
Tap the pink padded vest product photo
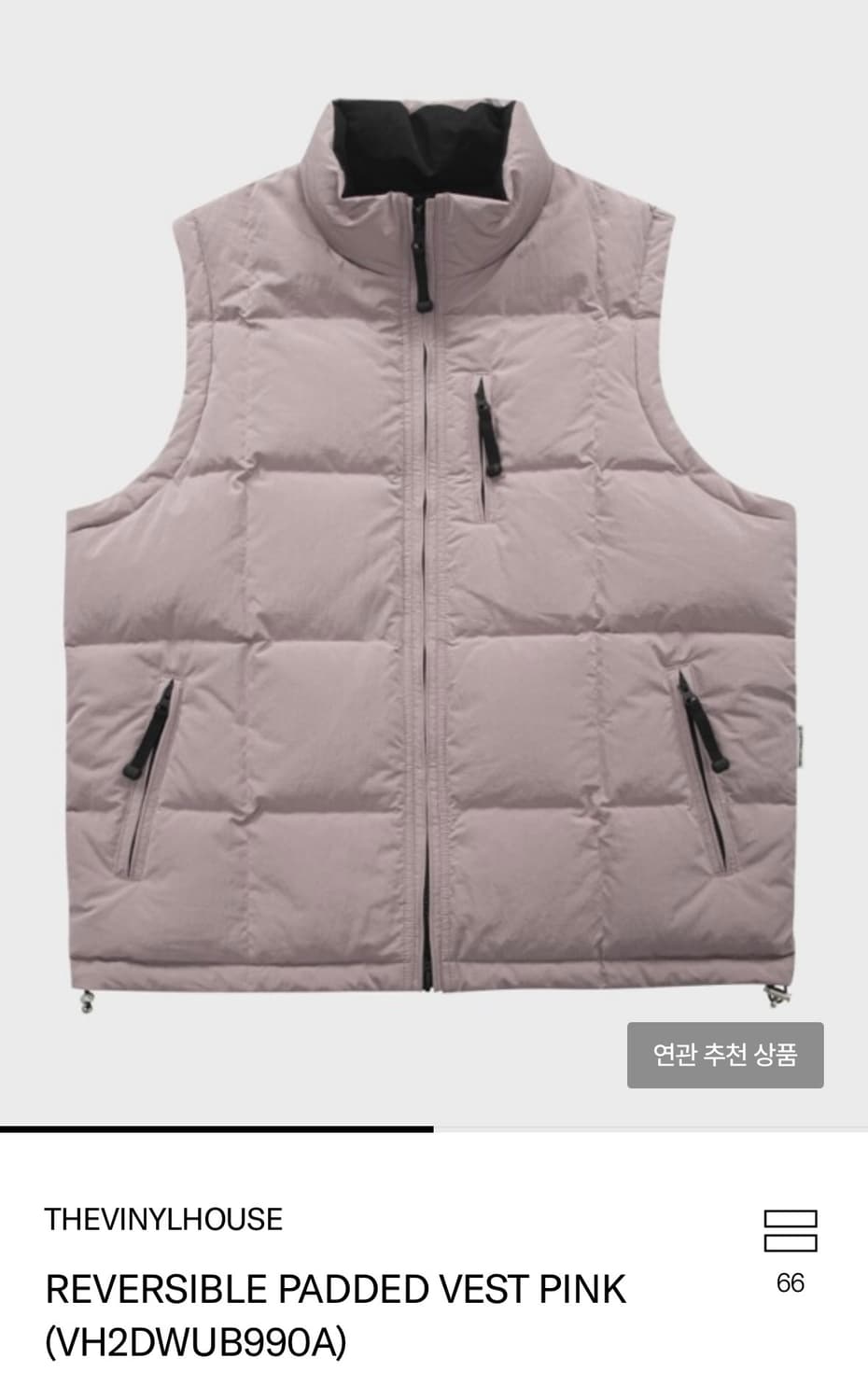click(x=434, y=560)
